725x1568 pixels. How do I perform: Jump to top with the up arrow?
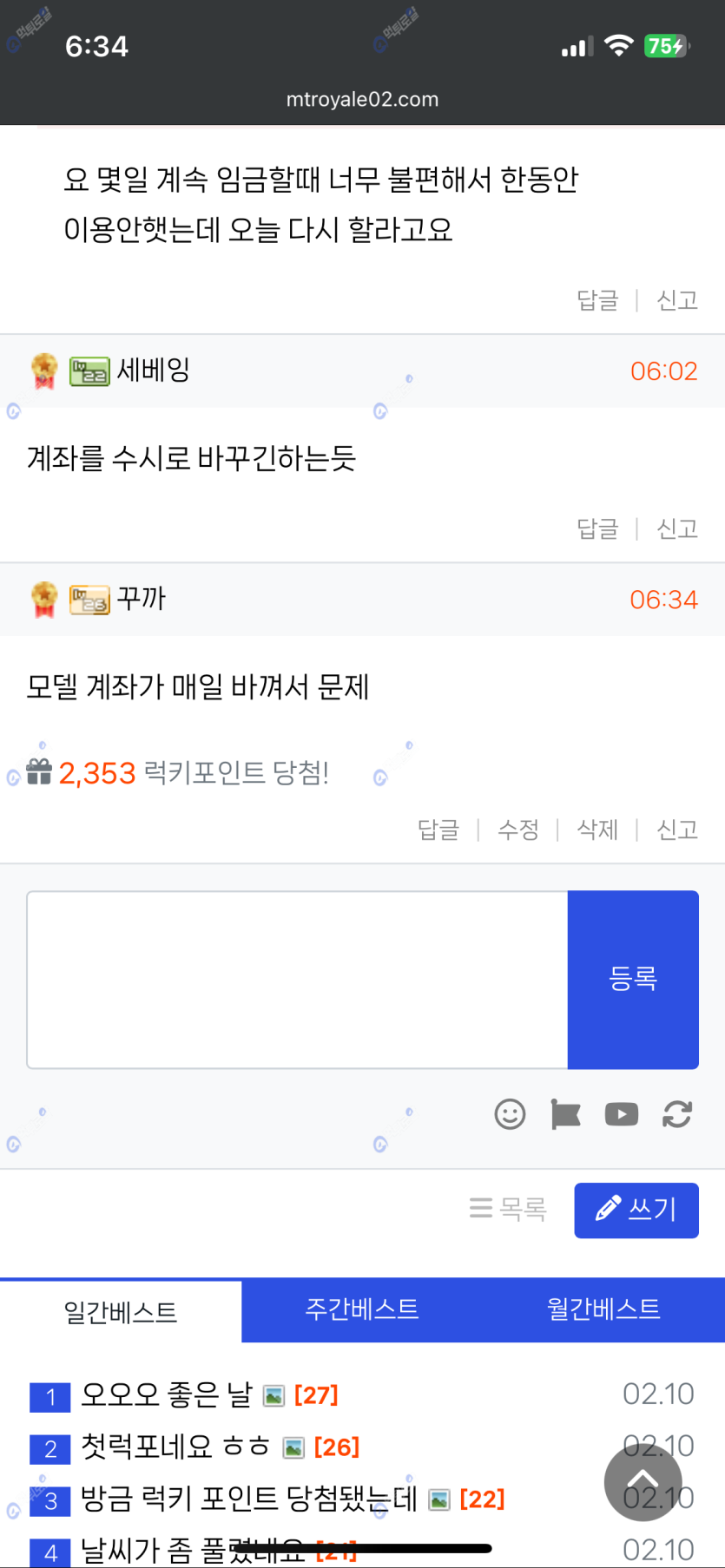coord(643,1481)
